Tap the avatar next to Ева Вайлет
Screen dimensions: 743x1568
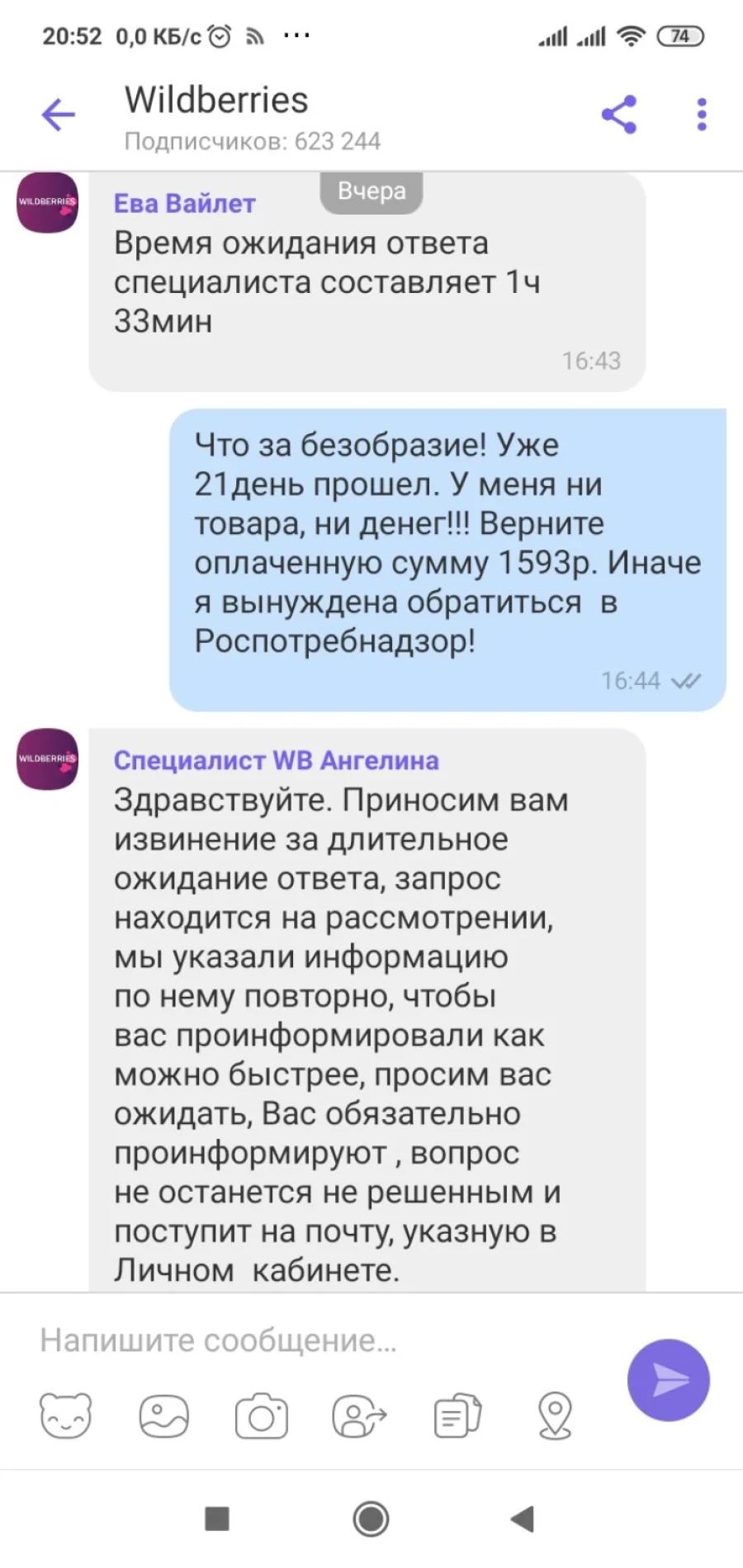[47, 202]
